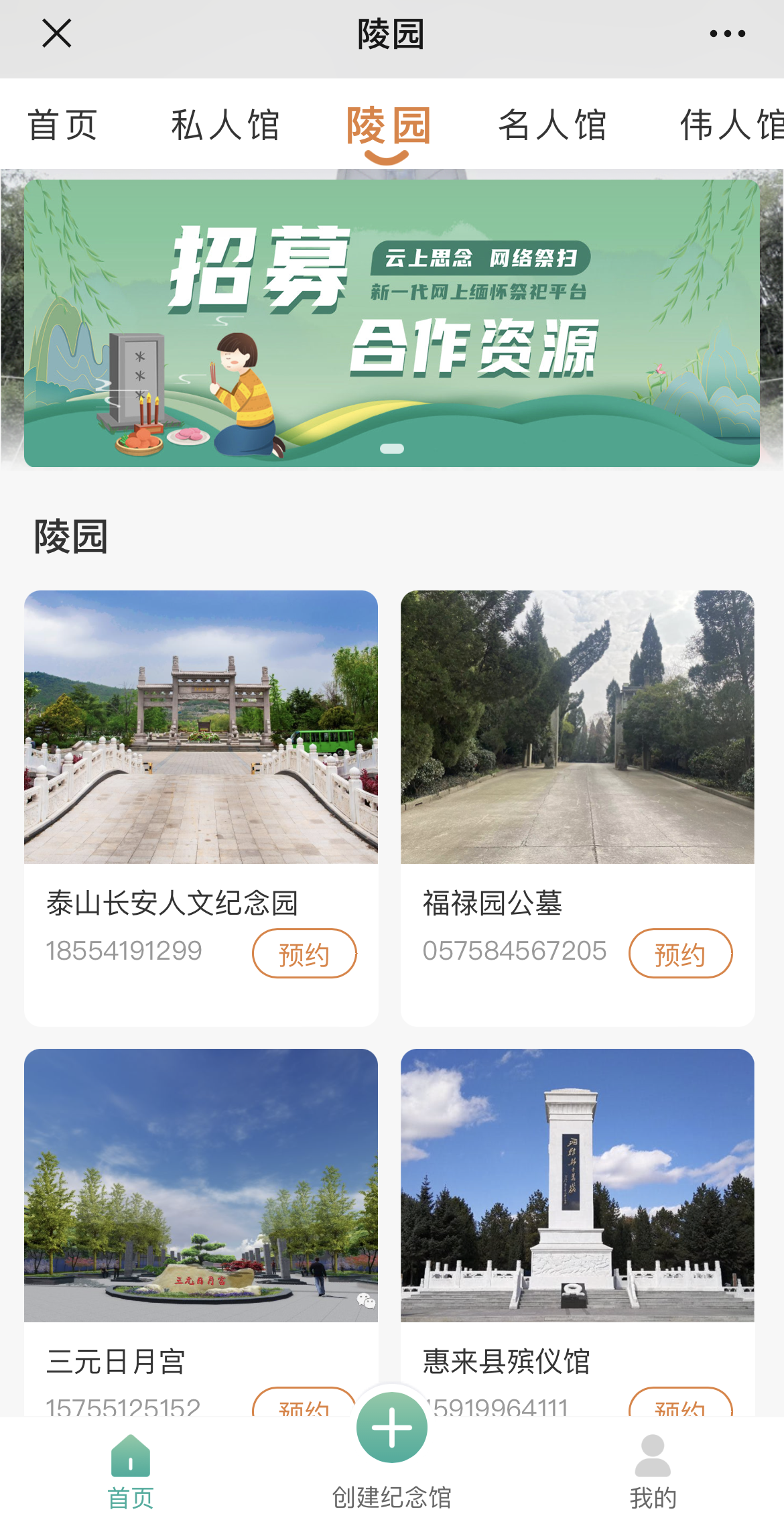Open the 三元日月宫 card

tap(201, 1186)
